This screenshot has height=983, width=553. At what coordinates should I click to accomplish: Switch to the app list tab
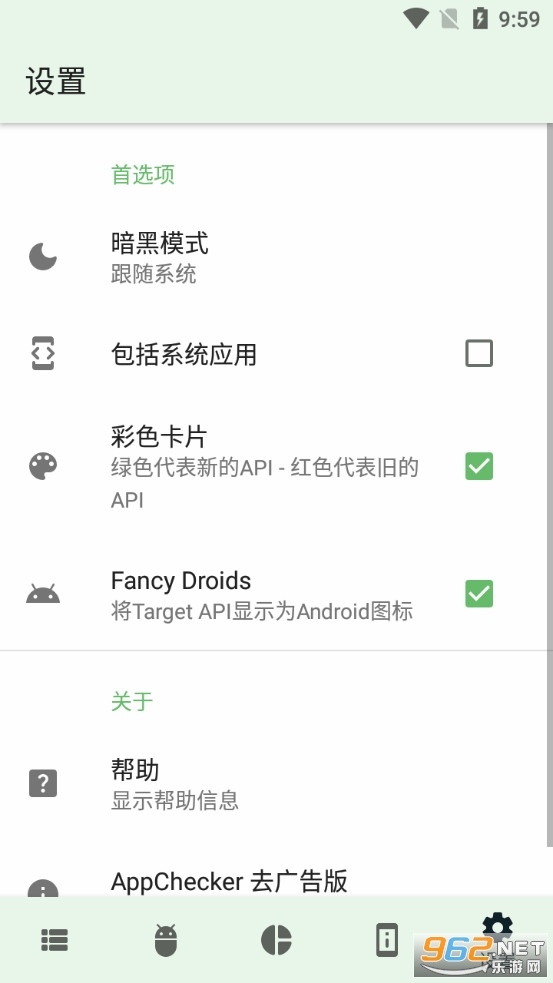[x=55, y=940]
